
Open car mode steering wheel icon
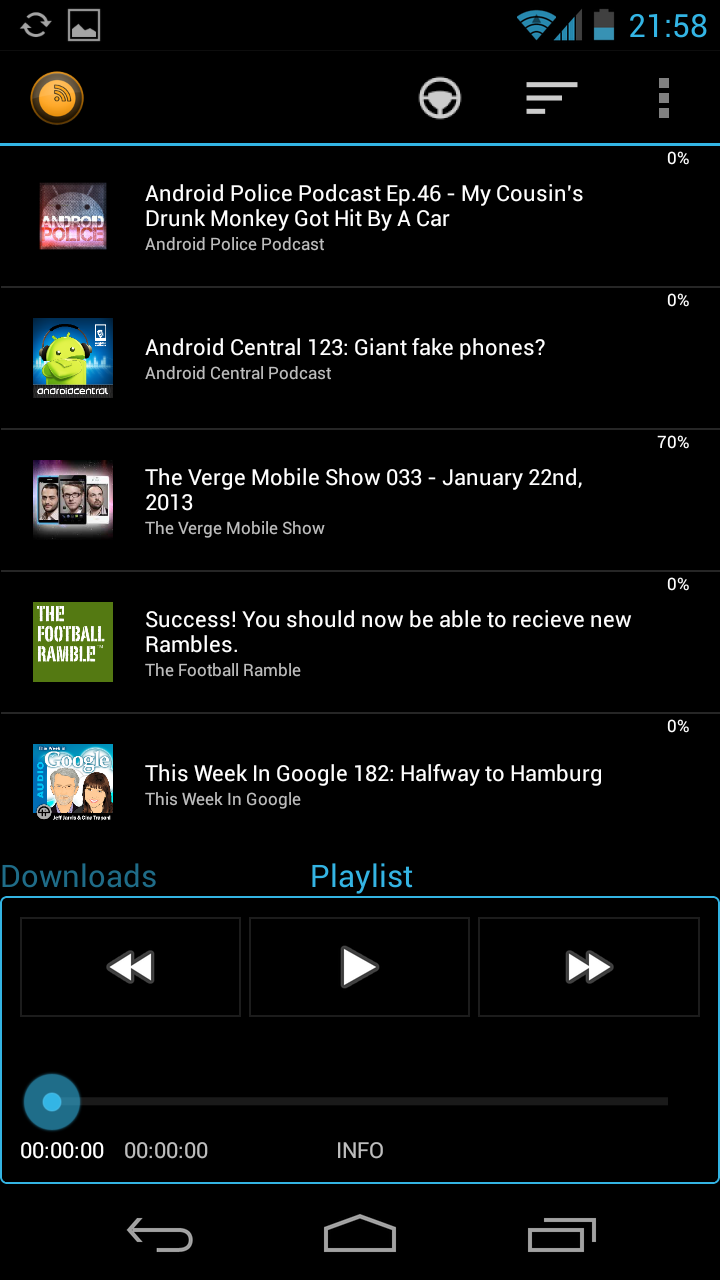pyautogui.click(x=439, y=98)
